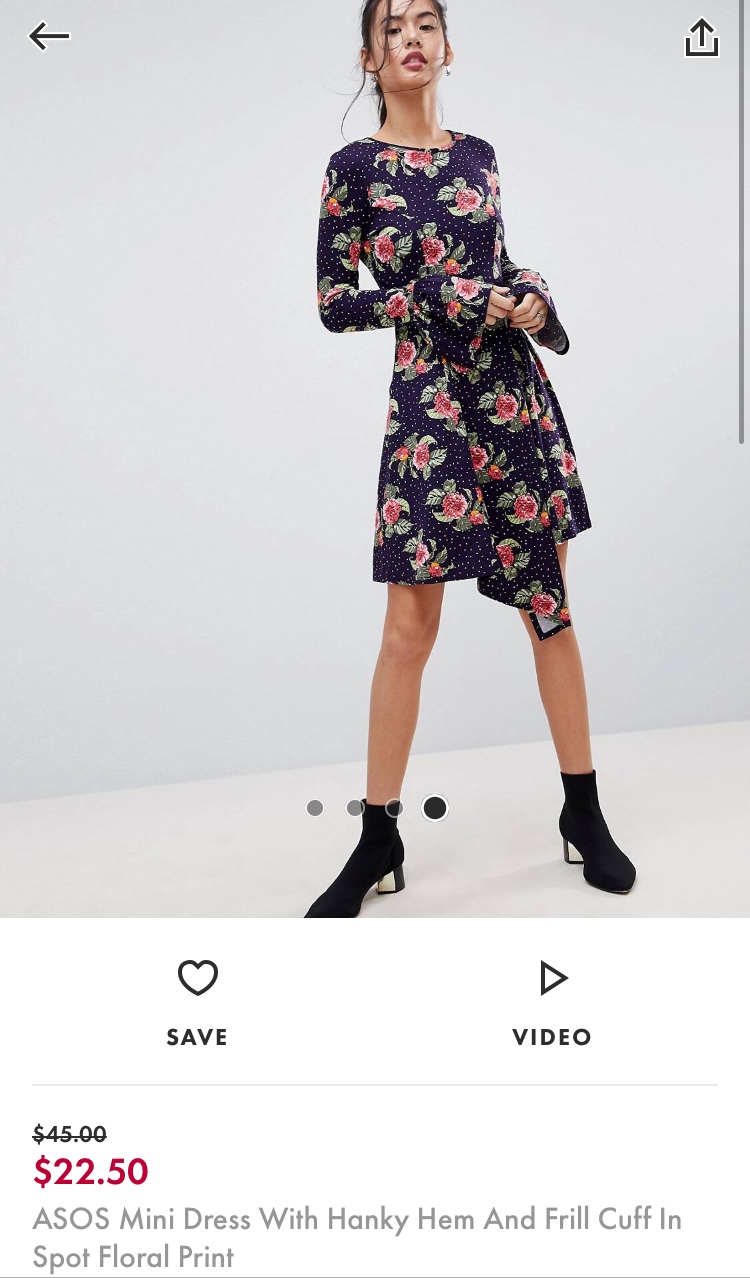Go back using the arrow icon
This screenshot has width=750, height=1278.
49,37
